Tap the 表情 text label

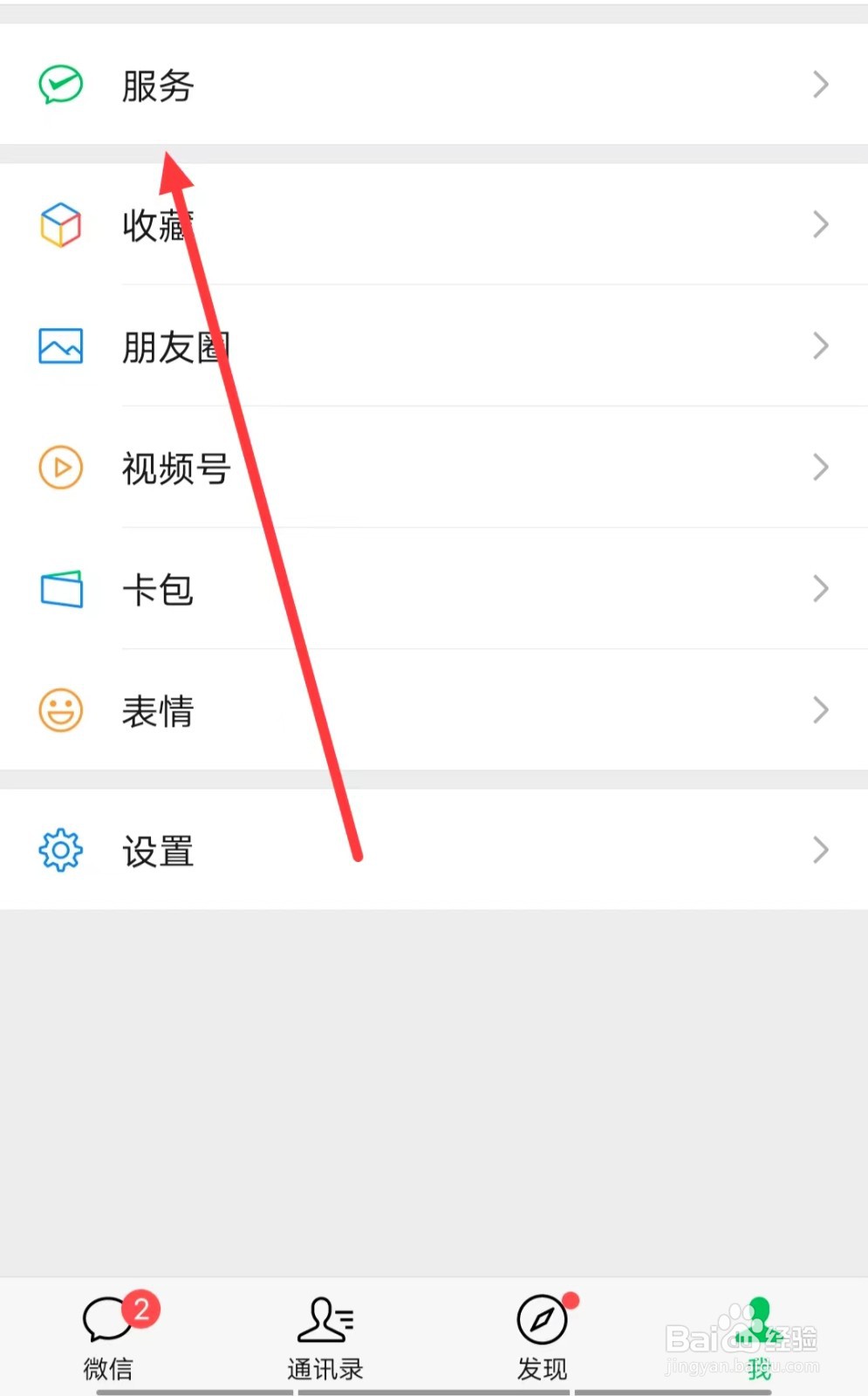[158, 710]
